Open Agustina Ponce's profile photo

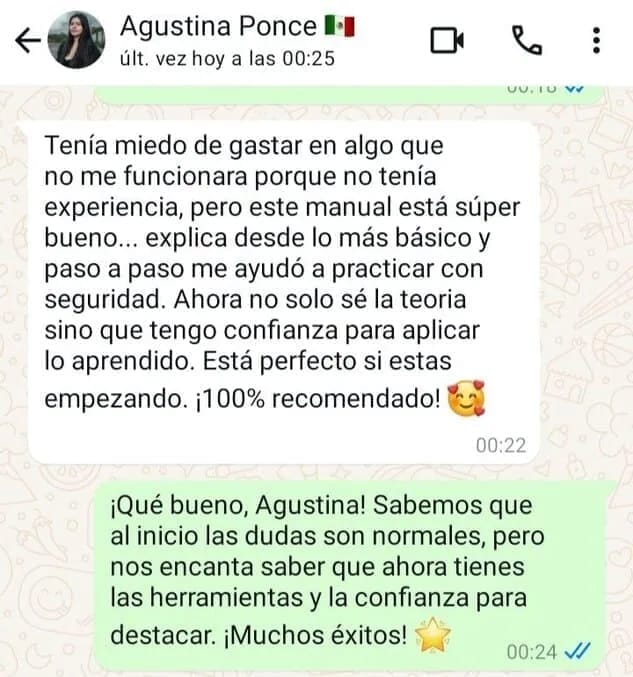tap(77, 40)
